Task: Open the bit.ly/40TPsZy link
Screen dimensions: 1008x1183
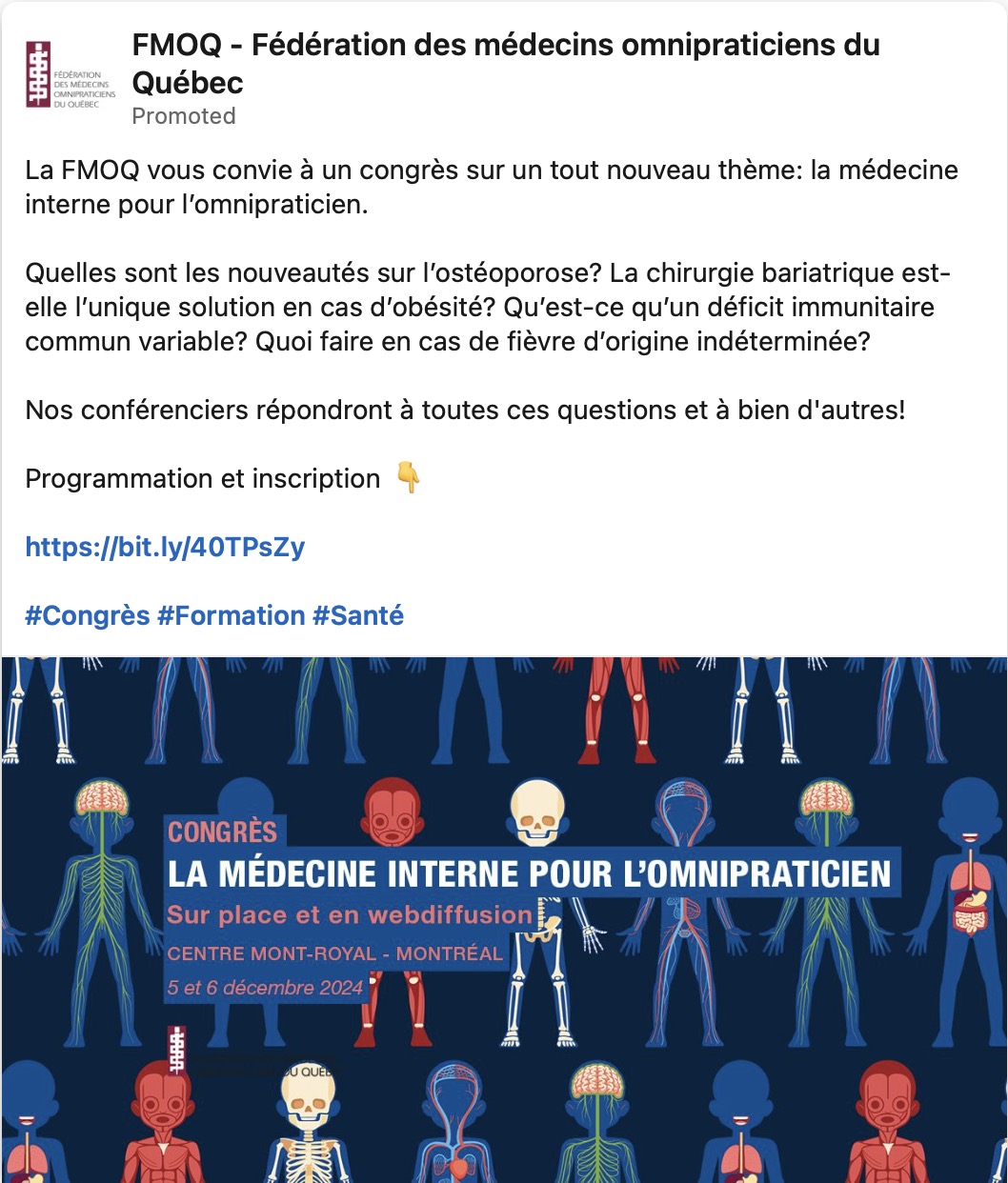Action: [x=165, y=547]
